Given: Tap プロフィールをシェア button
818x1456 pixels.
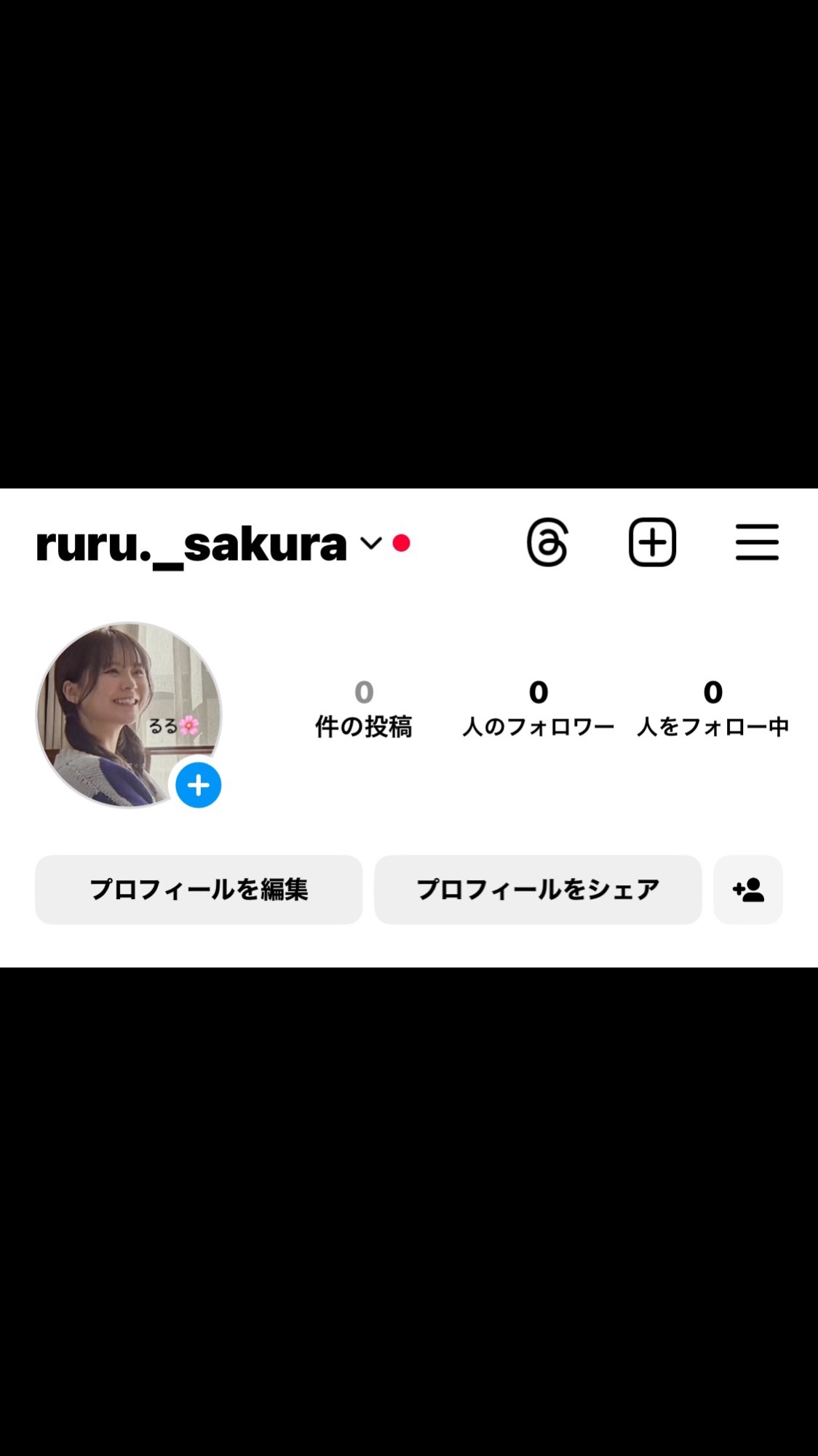Looking at the screenshot, I should point(538,890).
